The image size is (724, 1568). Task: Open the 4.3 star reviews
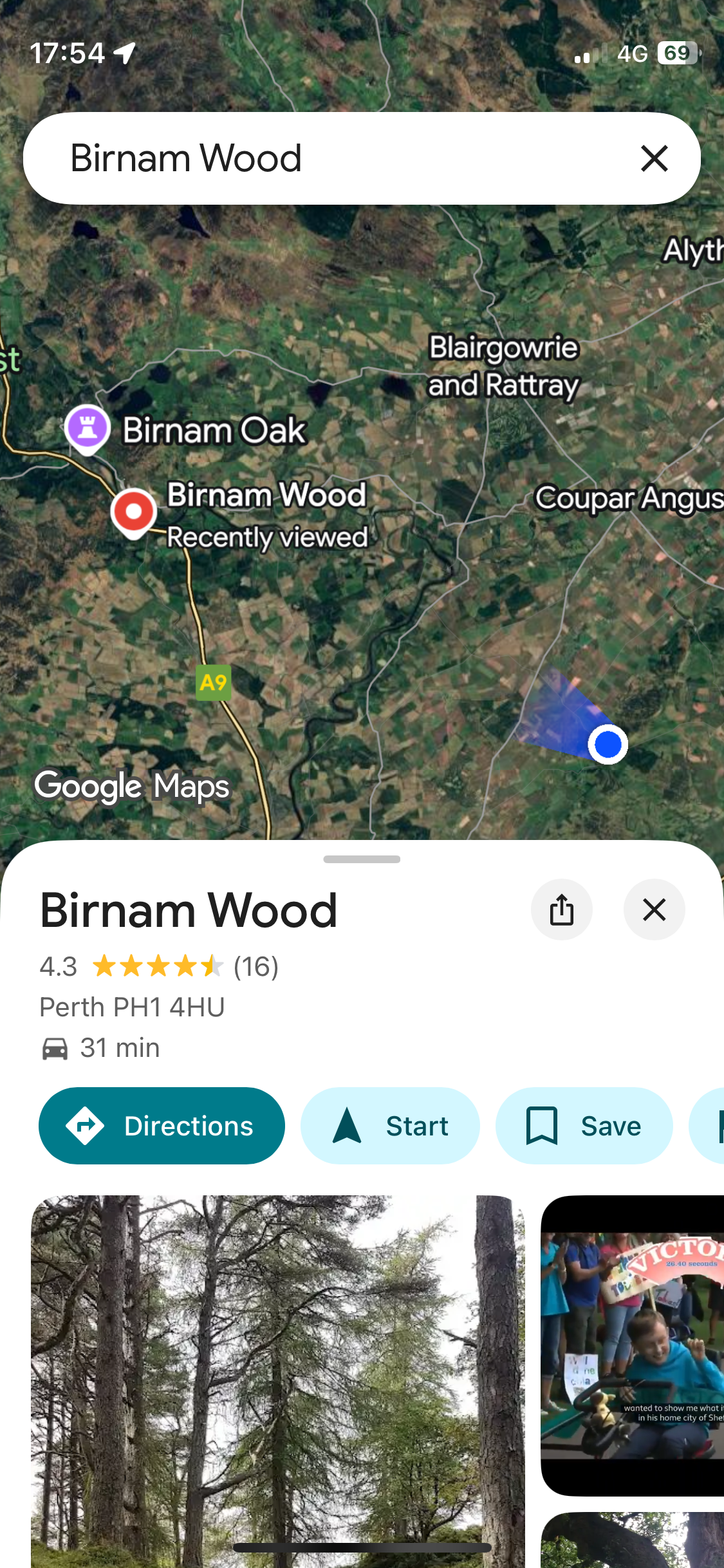click(158, 966)
